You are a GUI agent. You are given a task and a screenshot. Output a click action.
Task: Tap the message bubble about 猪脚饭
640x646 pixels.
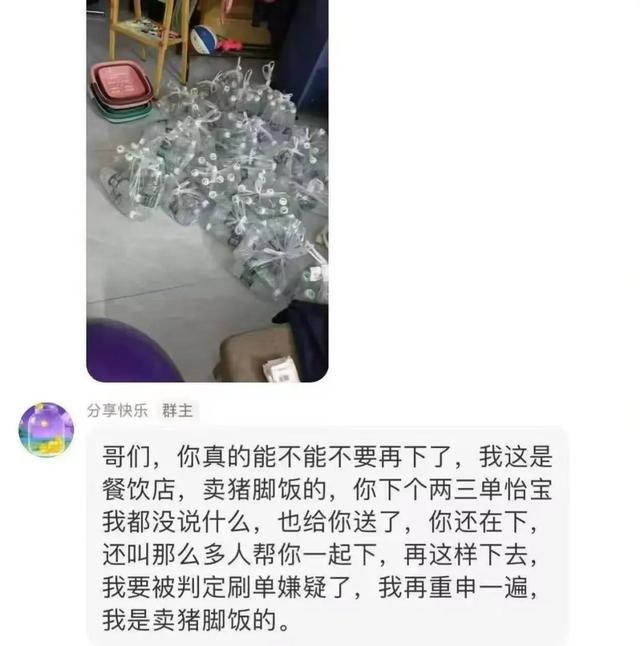tap(327, 535)
